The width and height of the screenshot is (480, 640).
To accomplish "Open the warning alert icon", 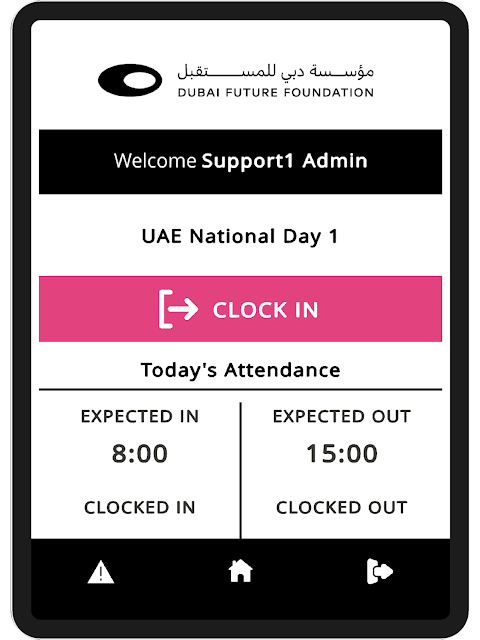I will coord(101,572).
